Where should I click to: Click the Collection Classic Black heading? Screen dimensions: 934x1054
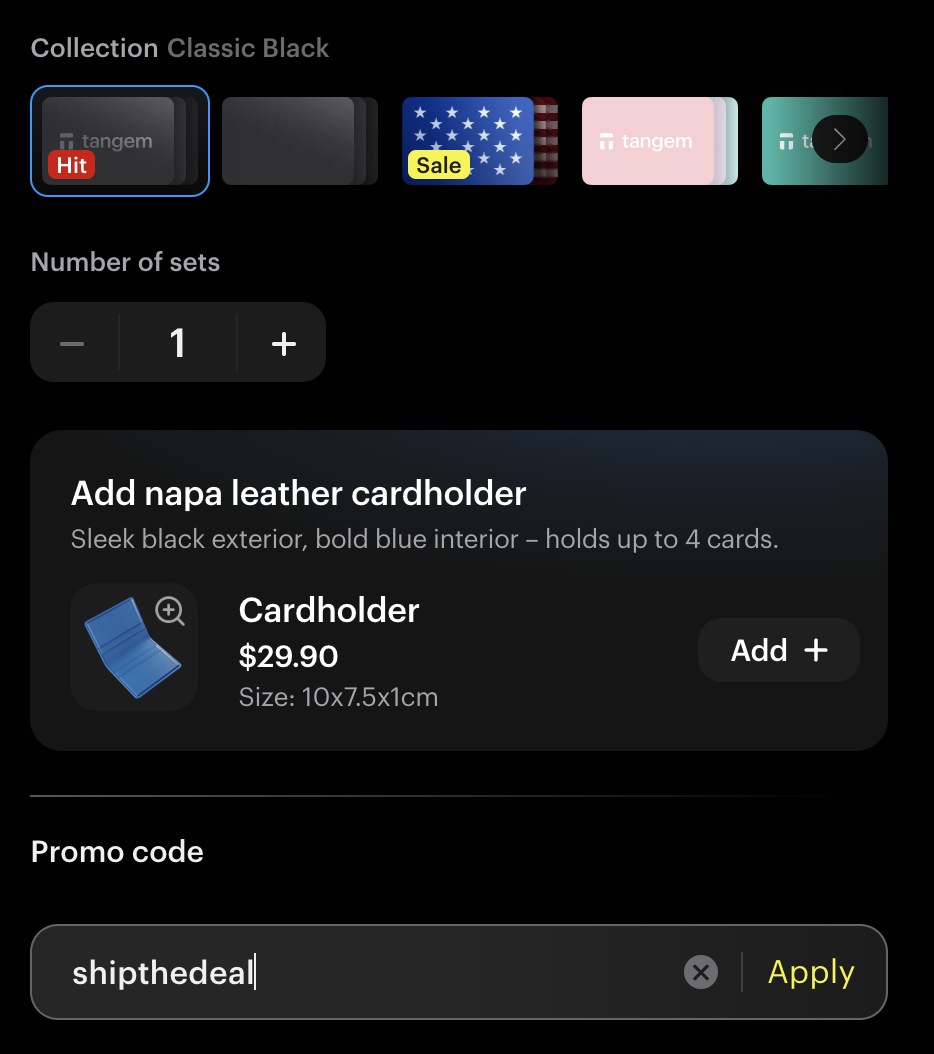(x=179, y=47)
